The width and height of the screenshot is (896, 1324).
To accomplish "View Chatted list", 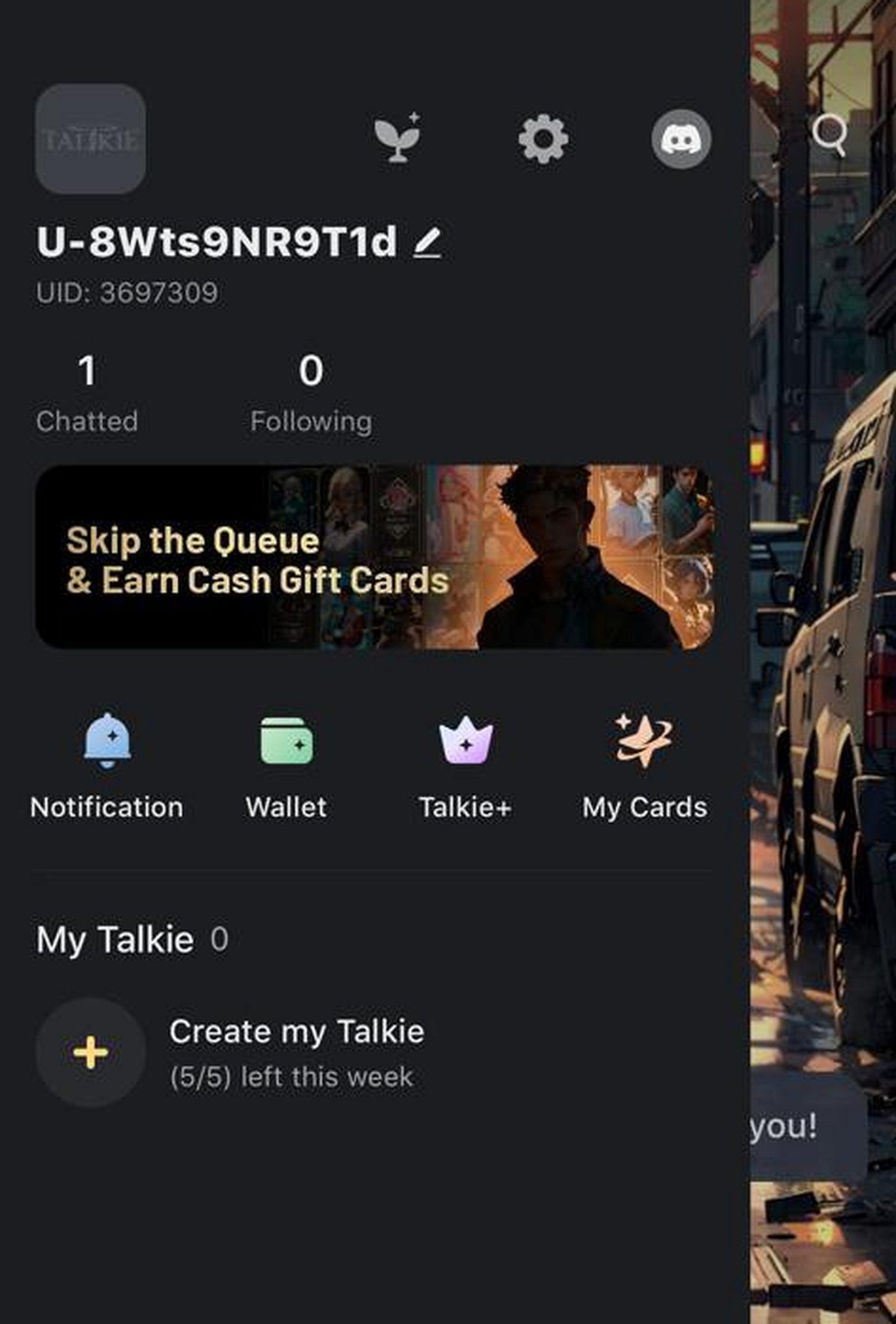I will 87,392.
